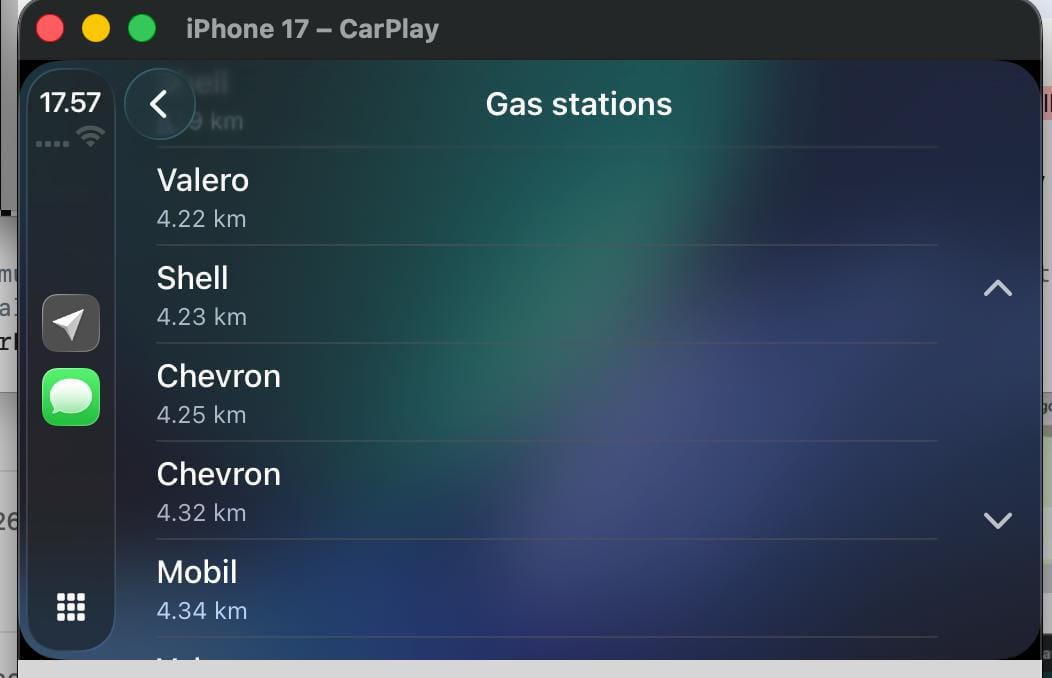Open Messages from the sidebar
This screenshot has height=678, width=1052.
point(71,397)
